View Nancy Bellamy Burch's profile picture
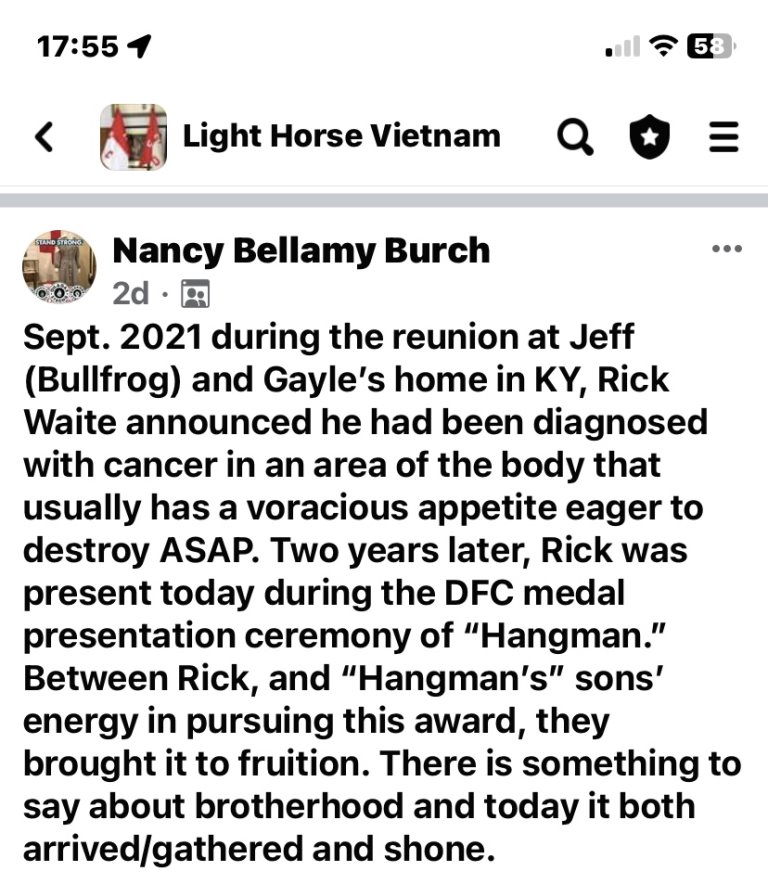The image size is (768, 884). (x=58, y=267)
